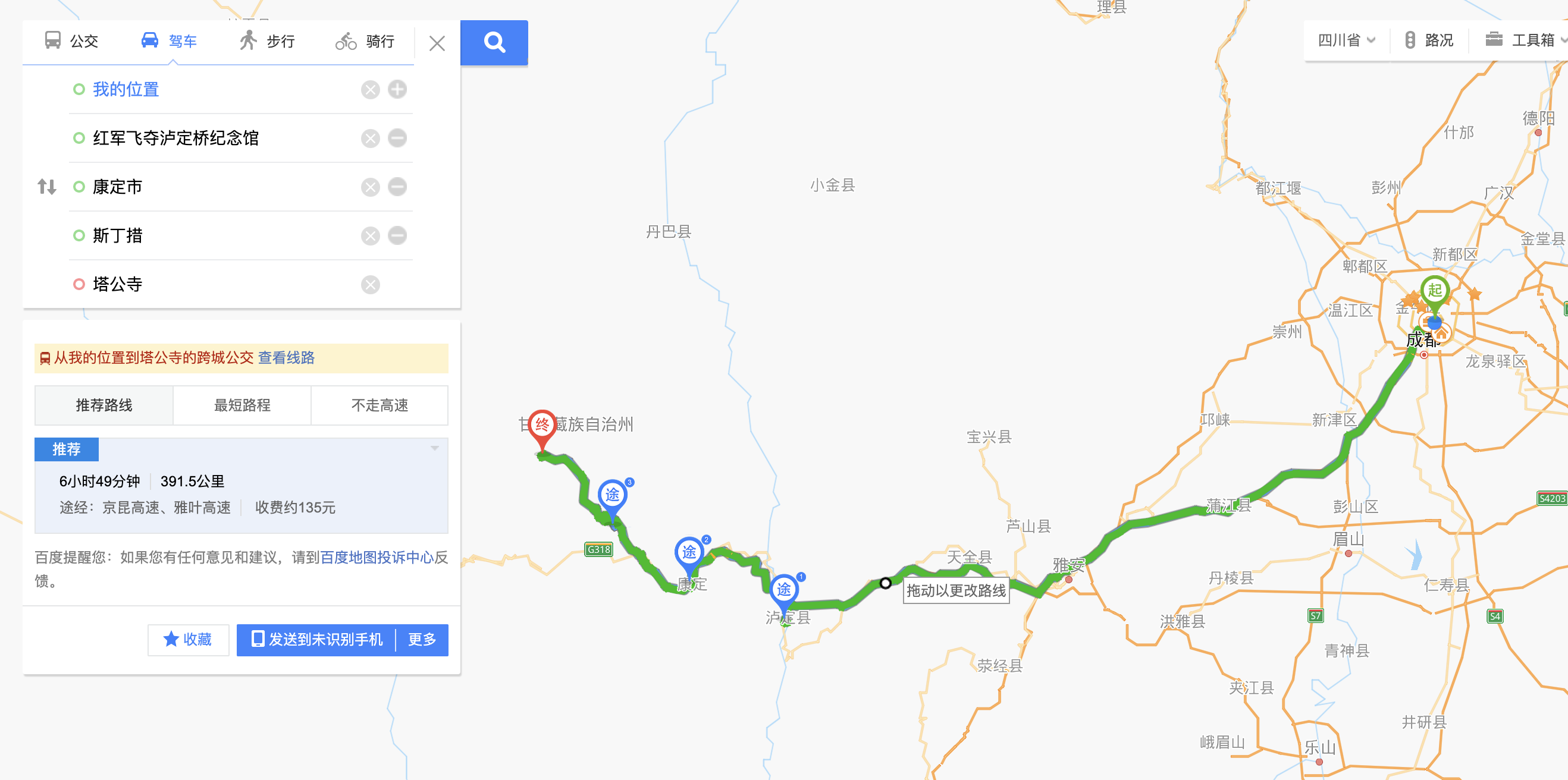Toggle 路况 traffic layer

point(1429,40)
